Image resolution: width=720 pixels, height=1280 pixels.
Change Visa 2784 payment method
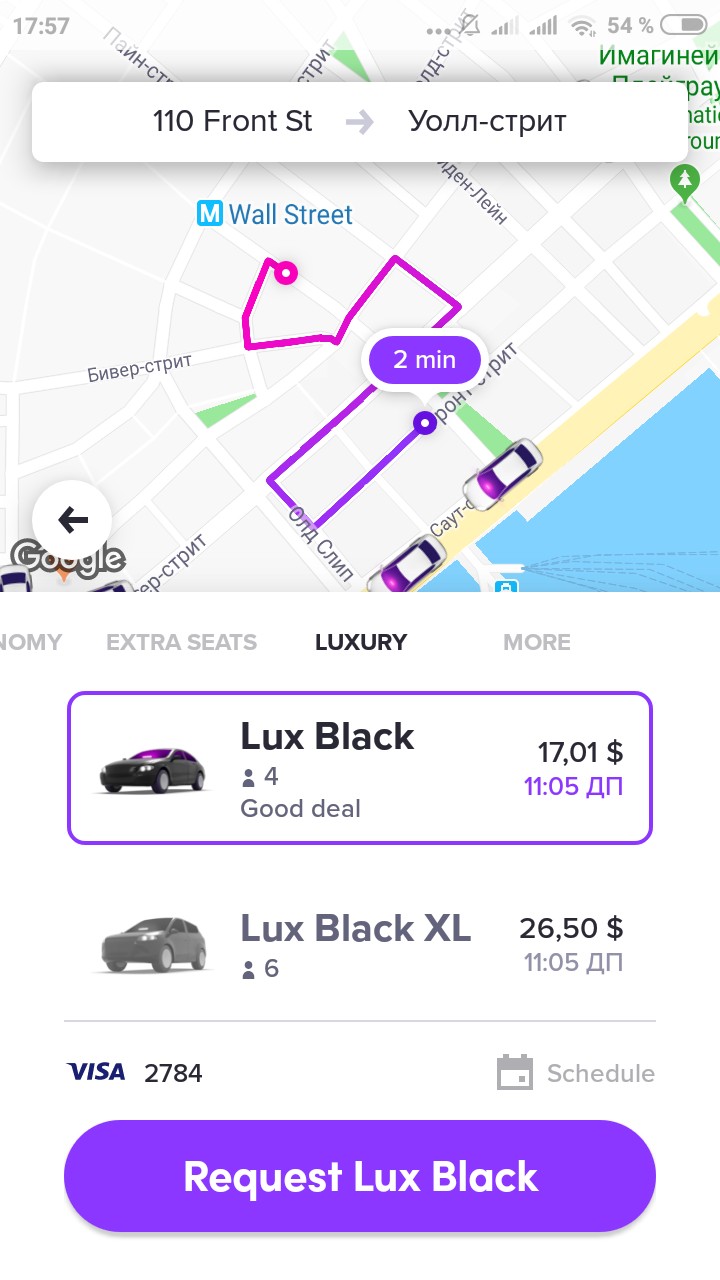[135, 1073]
